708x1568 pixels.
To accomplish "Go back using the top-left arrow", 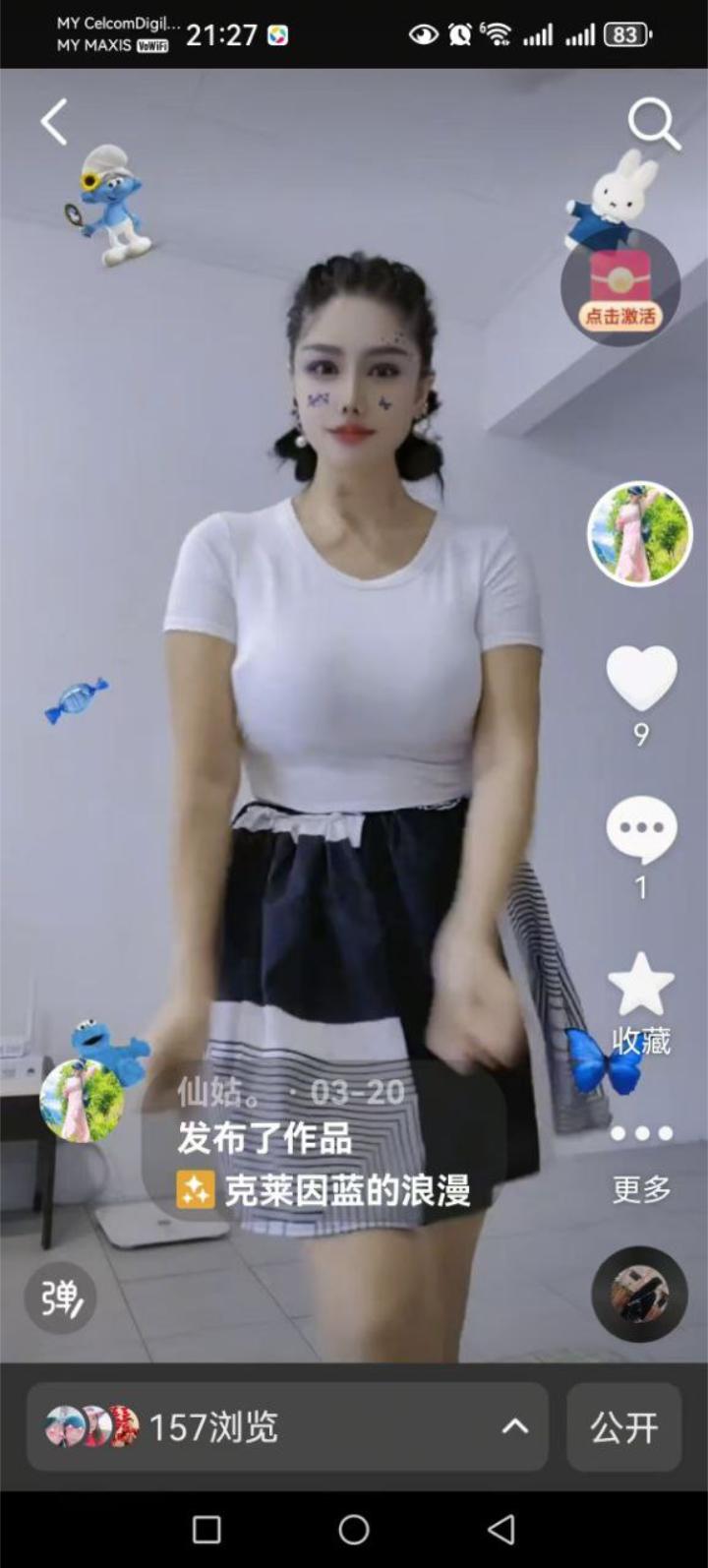I will 54,121.
